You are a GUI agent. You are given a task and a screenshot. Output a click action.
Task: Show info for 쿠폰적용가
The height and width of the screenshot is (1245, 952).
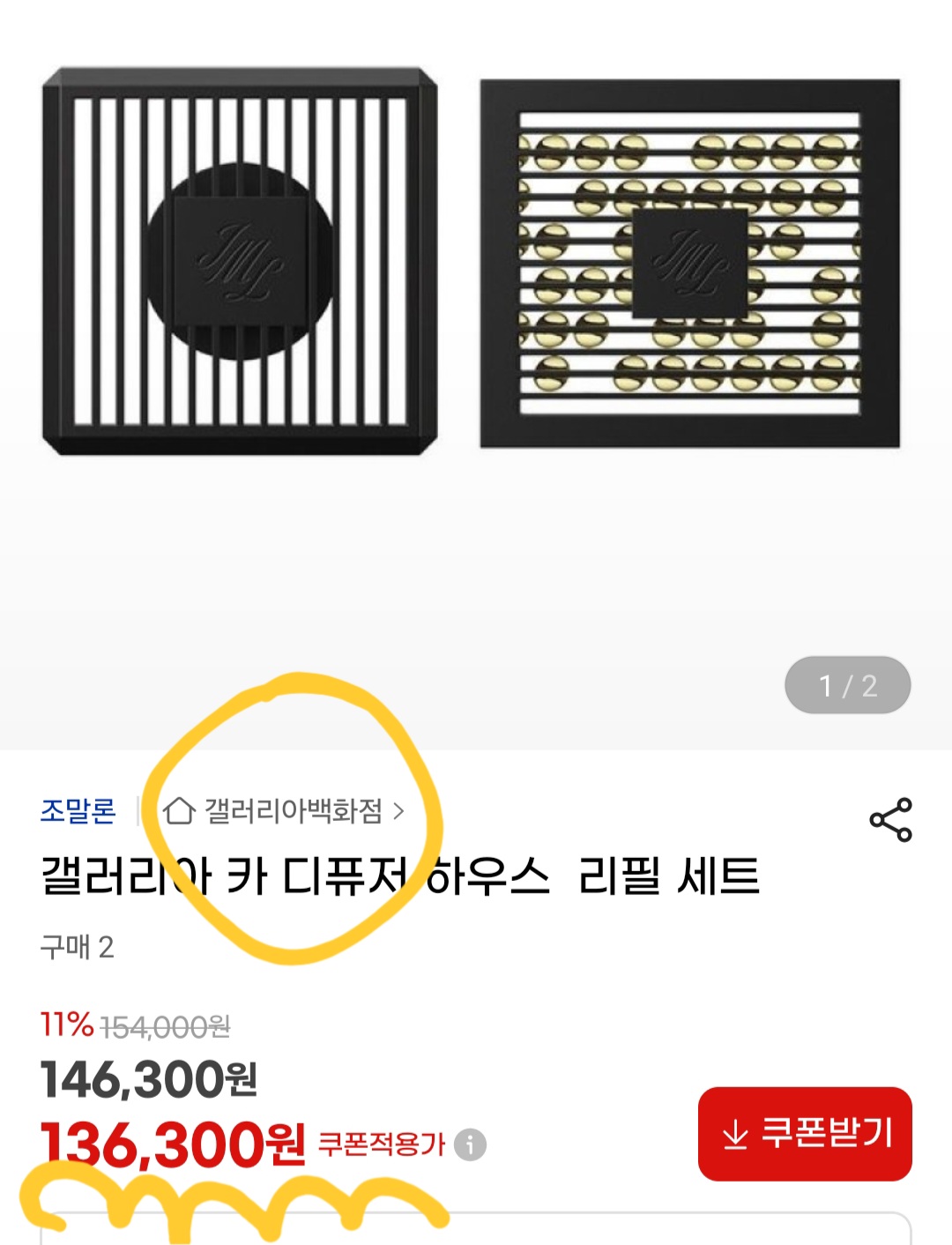(x=471, y=1145)
